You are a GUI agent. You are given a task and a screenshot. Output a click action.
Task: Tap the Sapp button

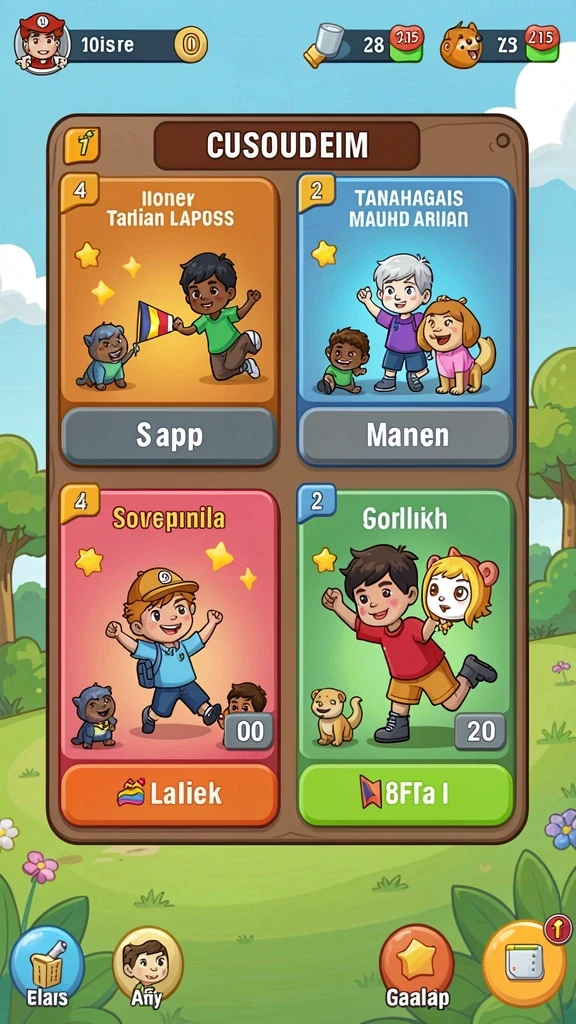point(169,436)
